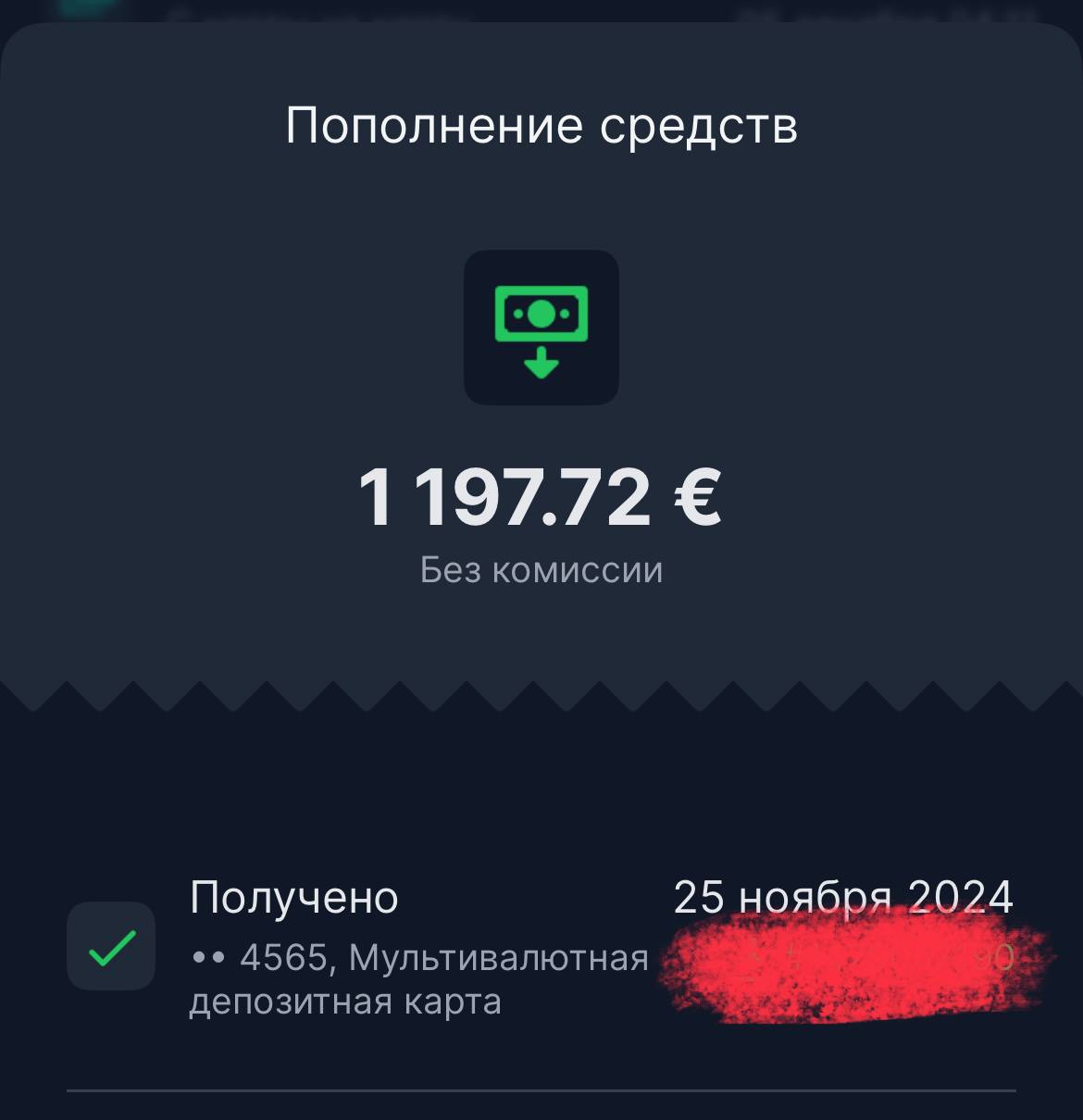Image resolution: width=1083 pixels, height=1120 pixels.
Task: Click the Без комиссии label
Action: pyautogui.click(x=541, y=570)
